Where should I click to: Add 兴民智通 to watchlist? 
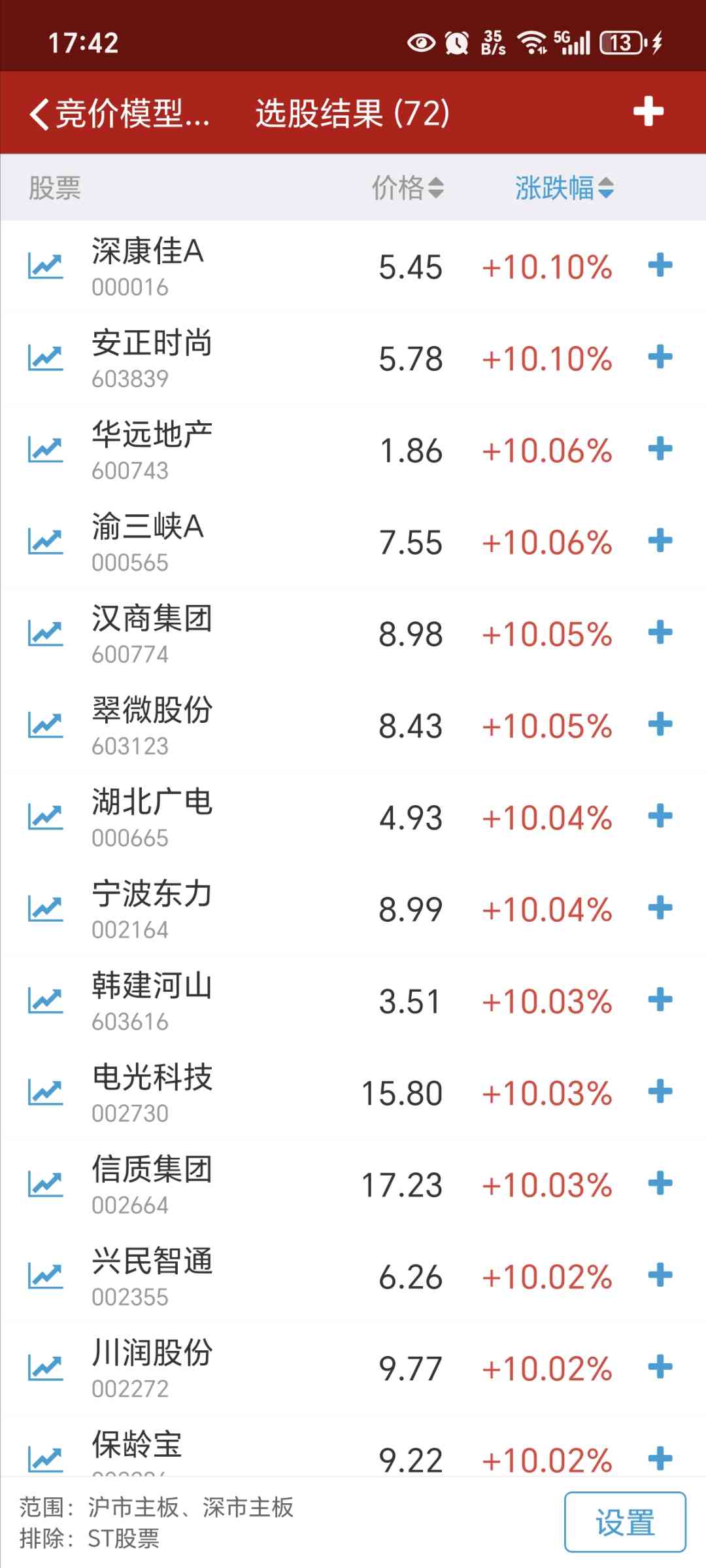[660, 1275]
